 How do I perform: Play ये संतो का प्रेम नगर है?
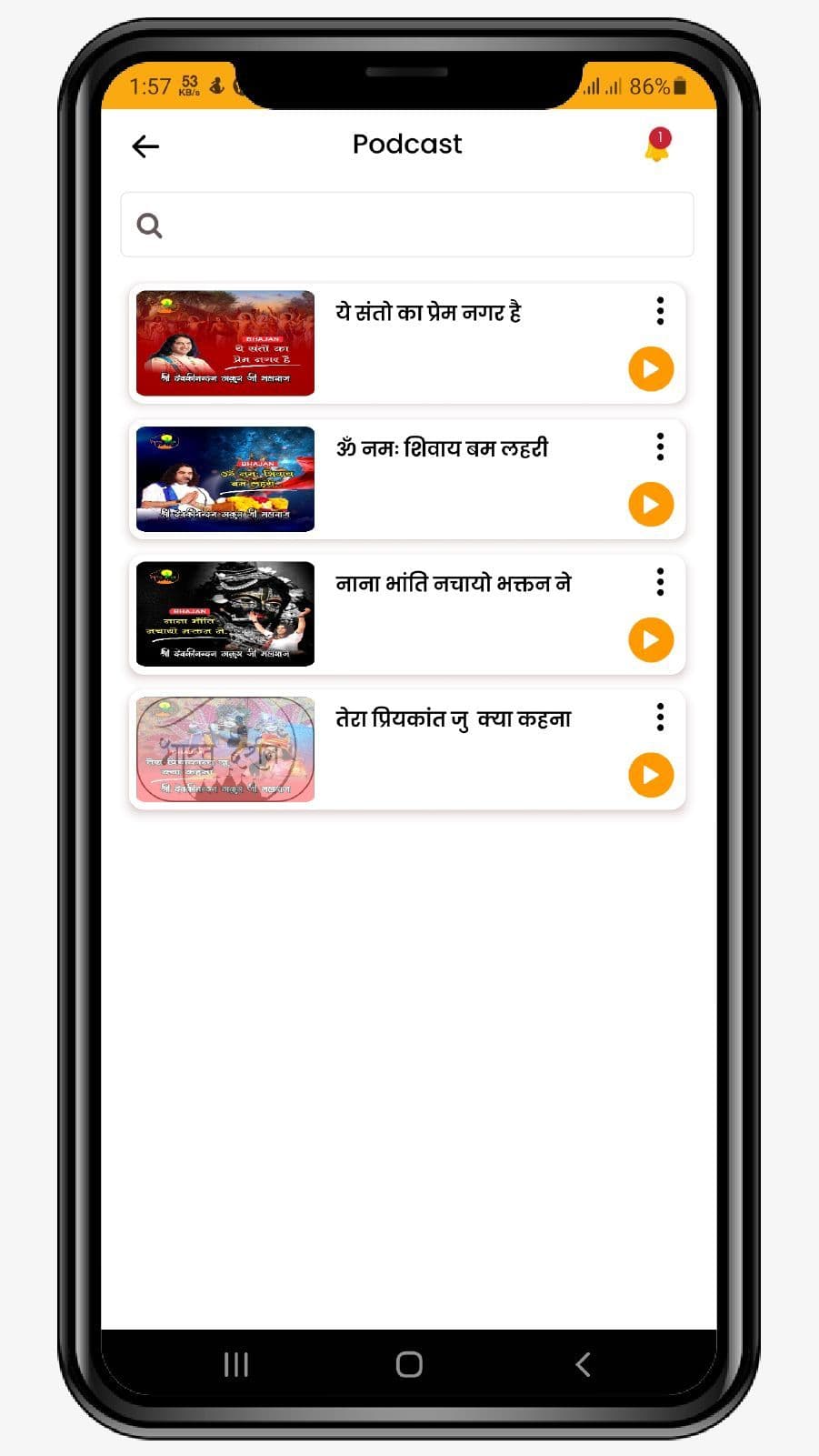[x=651, y=369]
